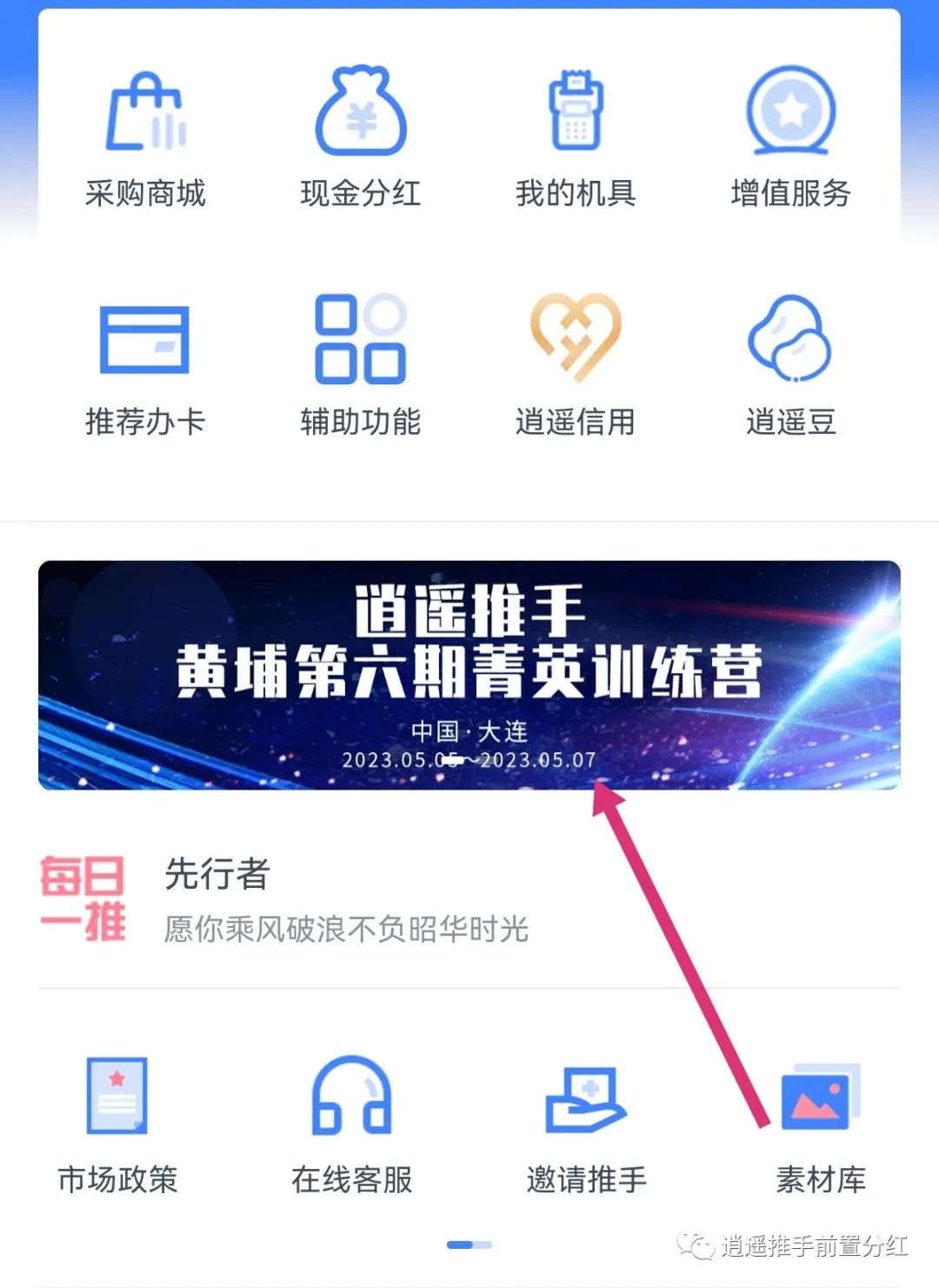Open 增值服务 value-added services

790,139
